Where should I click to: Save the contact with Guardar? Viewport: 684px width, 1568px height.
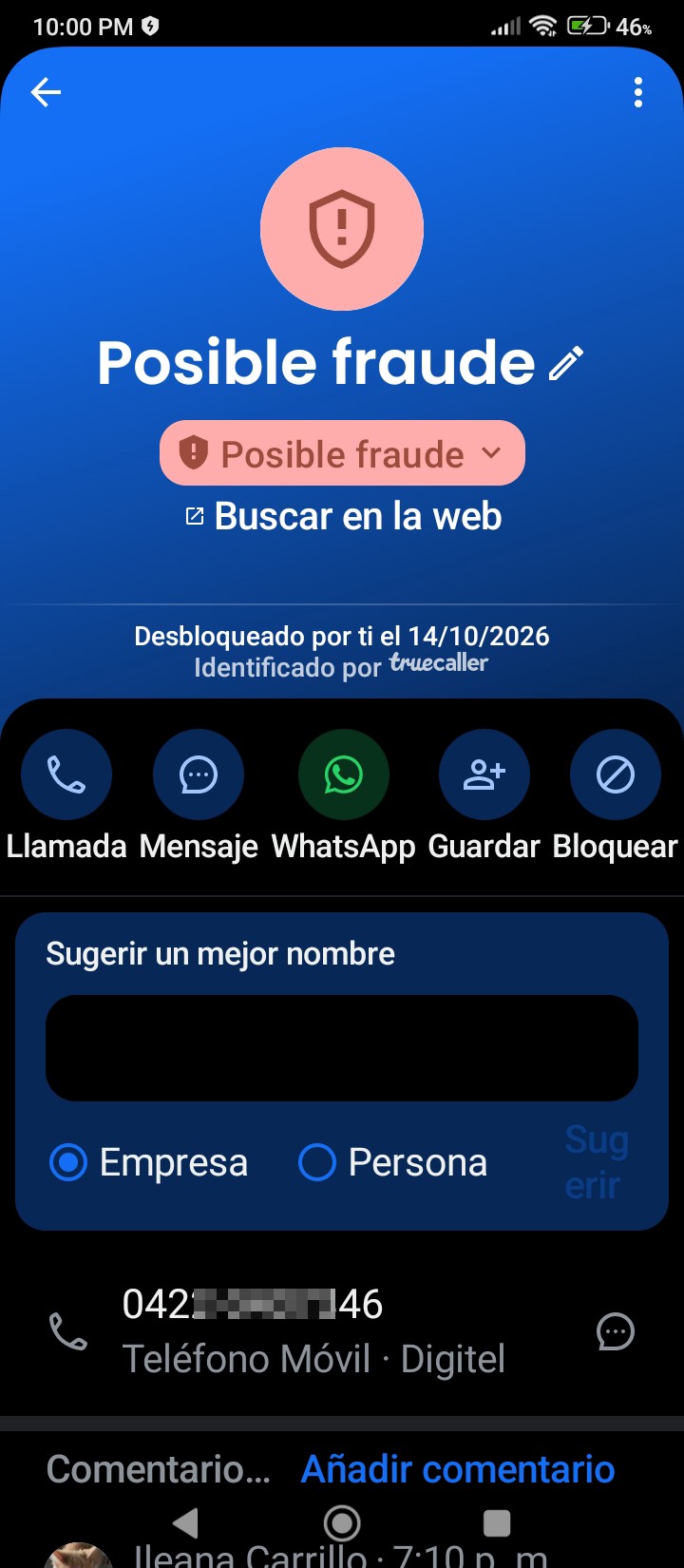tap(484, 795)
